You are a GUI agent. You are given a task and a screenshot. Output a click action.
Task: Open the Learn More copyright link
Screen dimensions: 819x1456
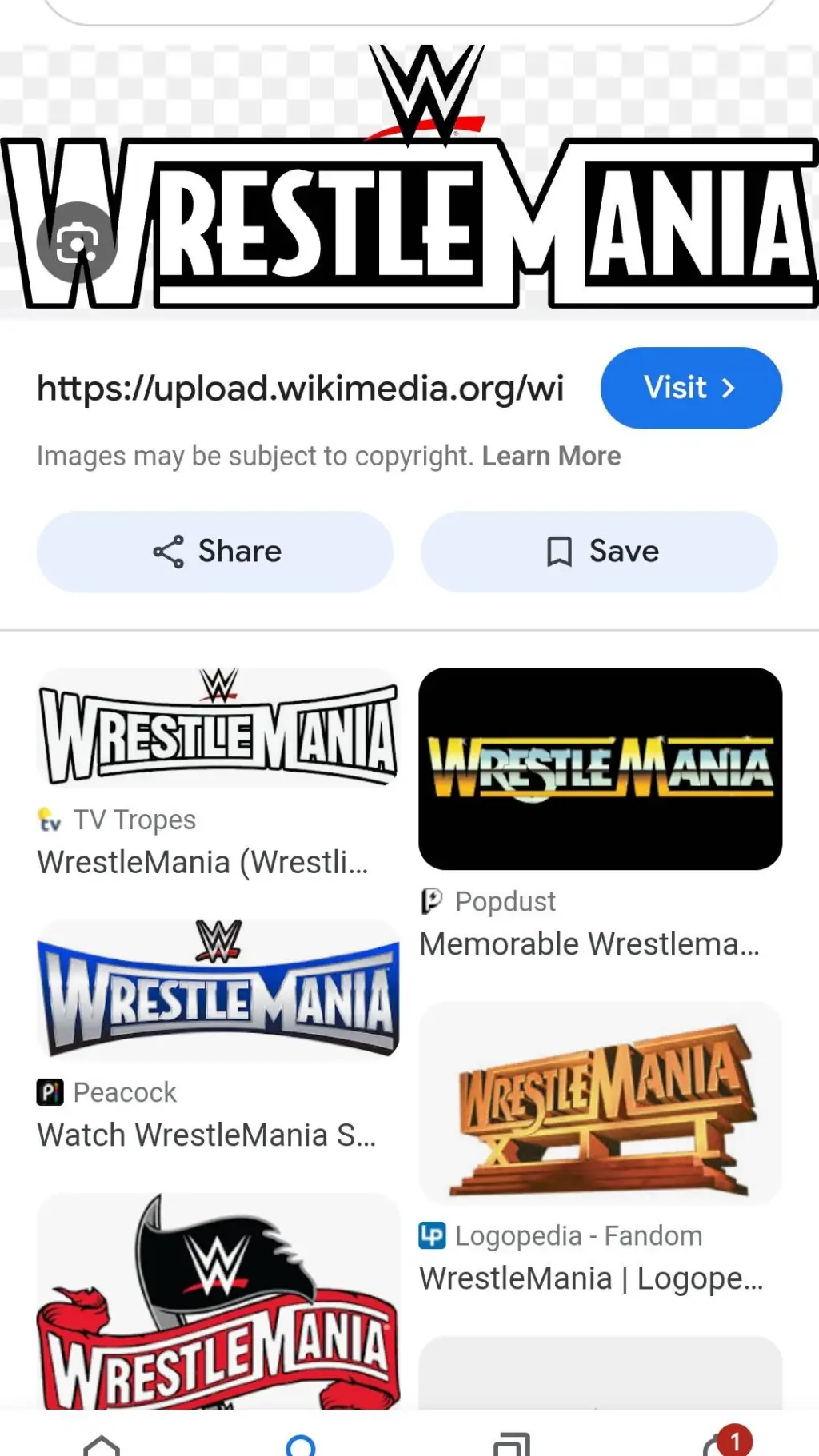pyautogui.click(x=551, y=456)
